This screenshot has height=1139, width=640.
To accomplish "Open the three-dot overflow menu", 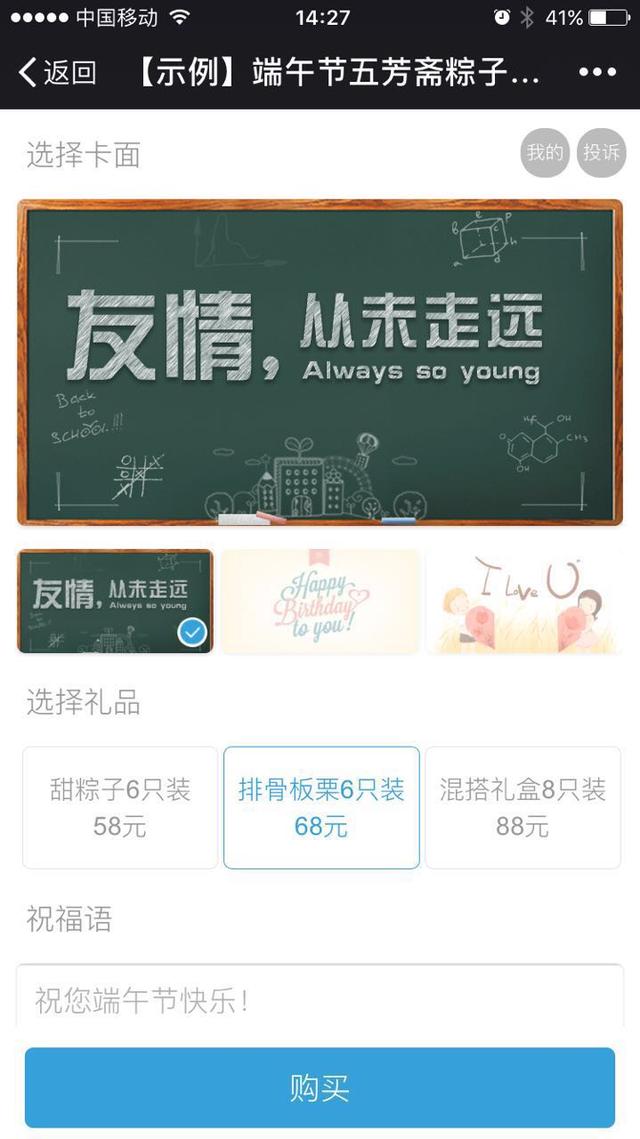I will pos(597,72).
